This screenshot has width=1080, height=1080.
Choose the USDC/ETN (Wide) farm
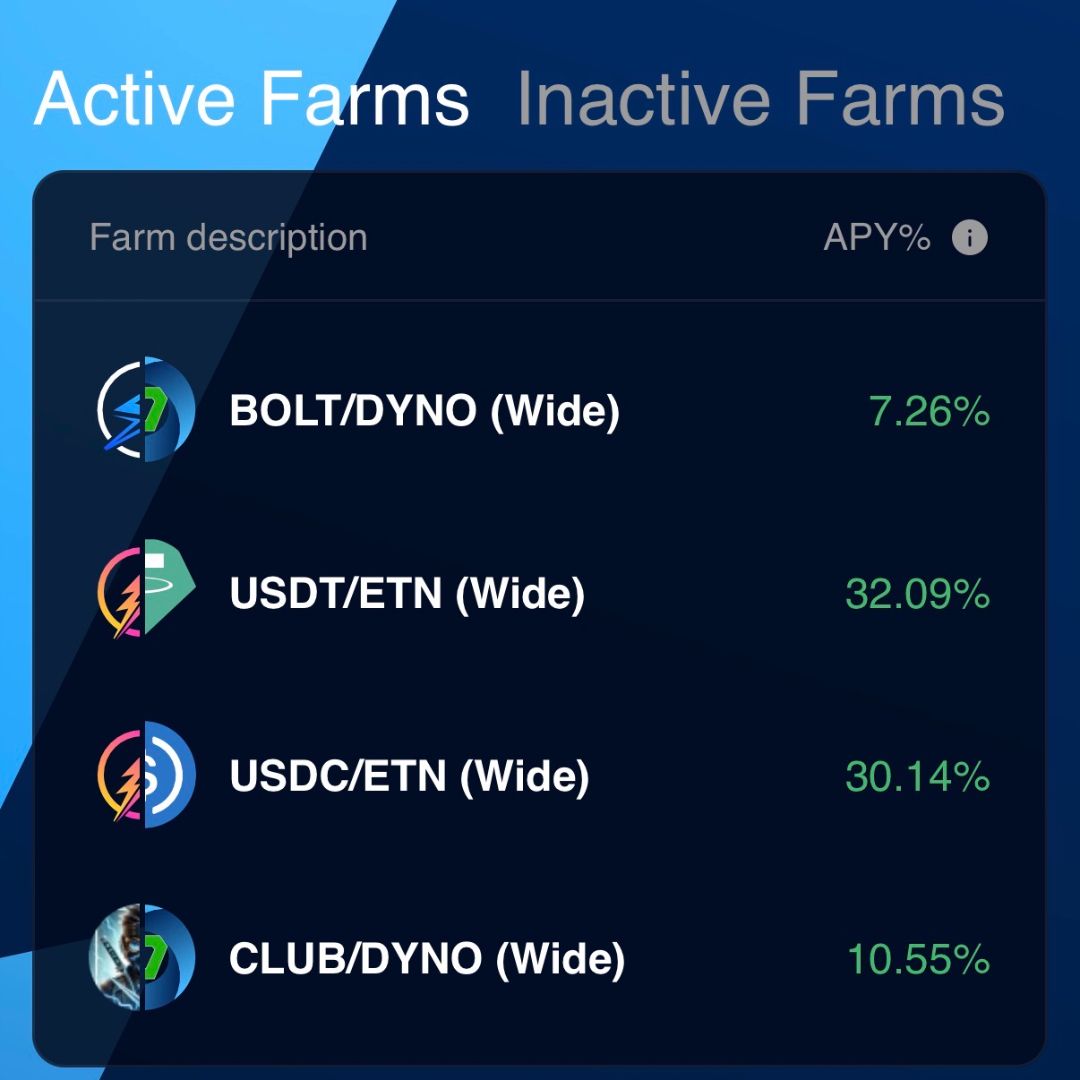point(409,776)
